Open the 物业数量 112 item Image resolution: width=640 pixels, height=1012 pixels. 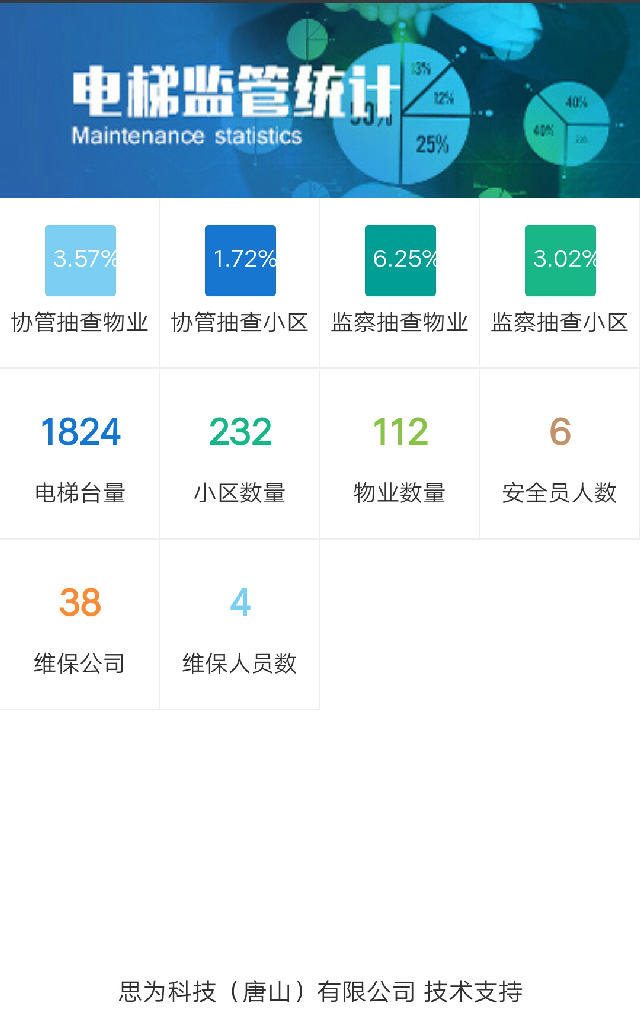[x=400, y=455]
